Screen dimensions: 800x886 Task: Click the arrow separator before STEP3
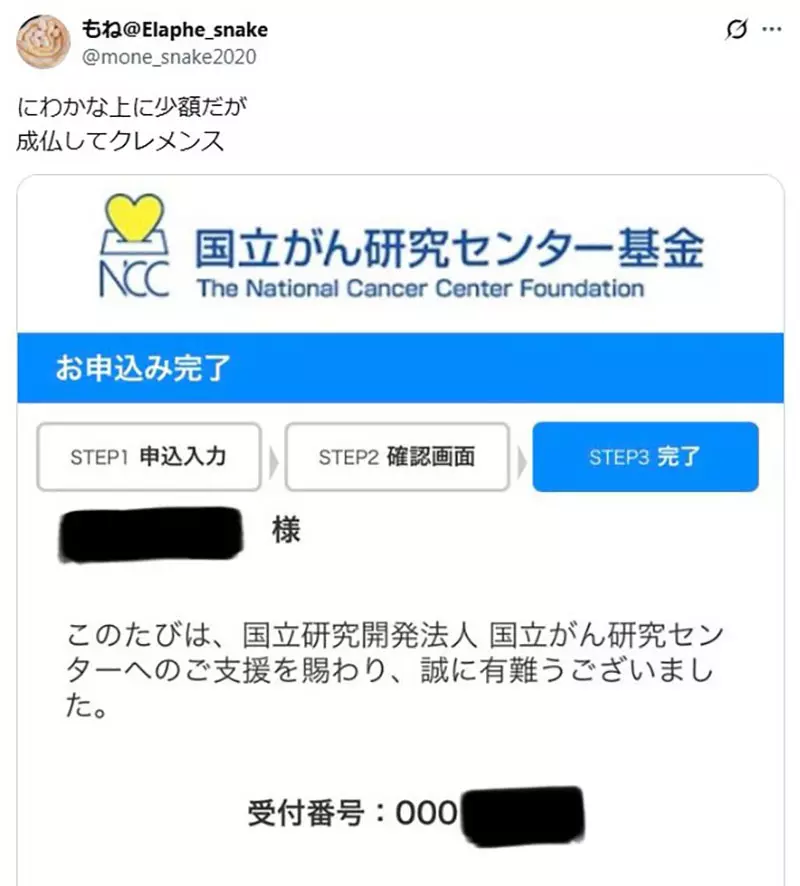[520, 457]
